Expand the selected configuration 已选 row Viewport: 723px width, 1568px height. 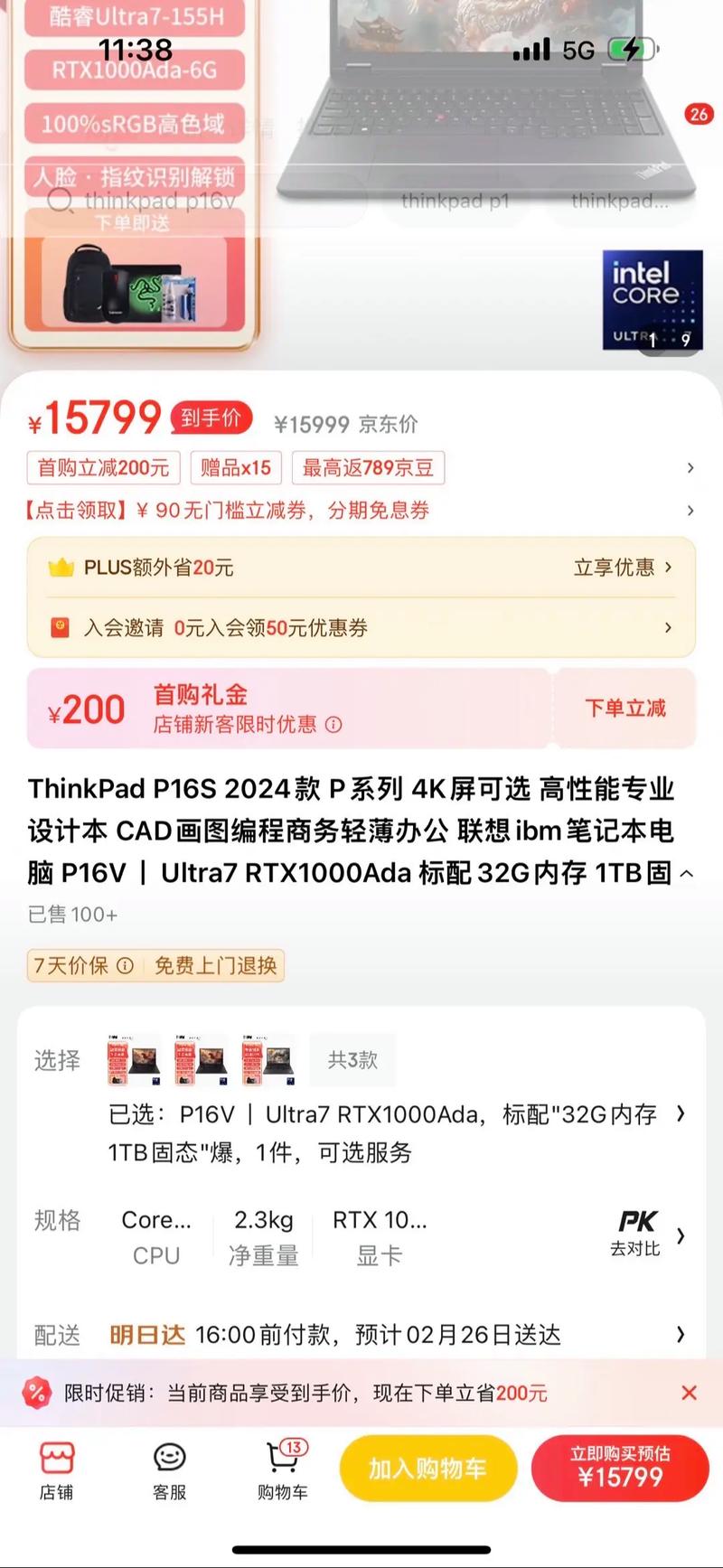(x=681, y=1115)
